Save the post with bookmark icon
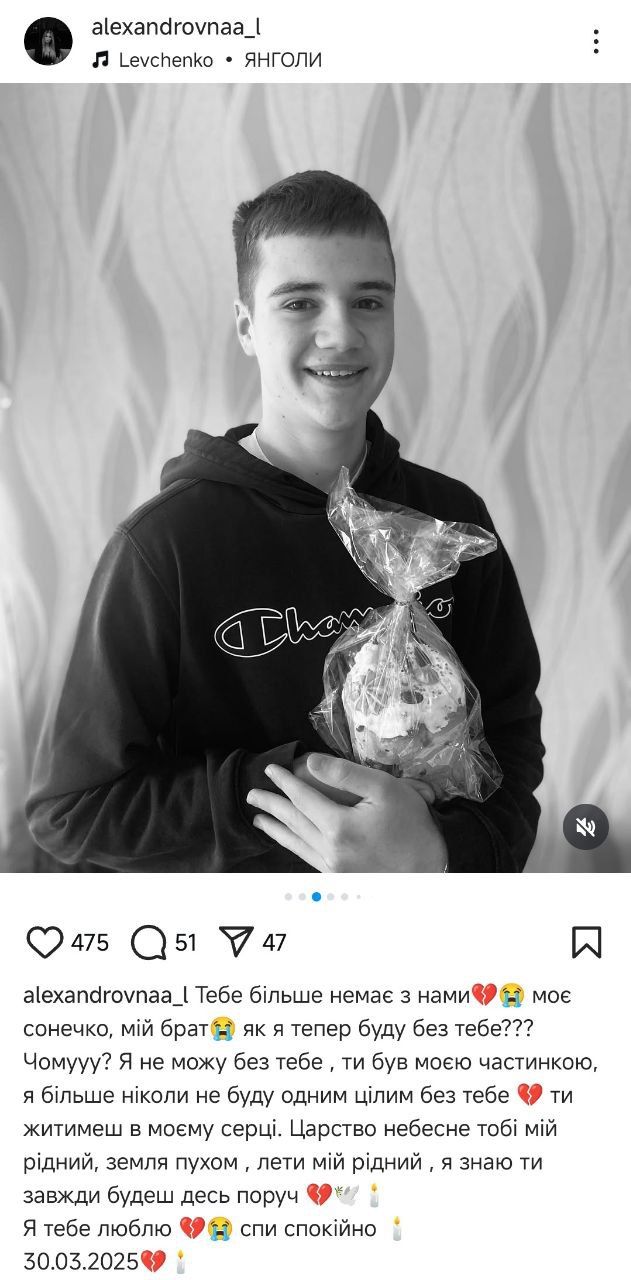Viewport: 631px width, 1280px height. (586, 942)
